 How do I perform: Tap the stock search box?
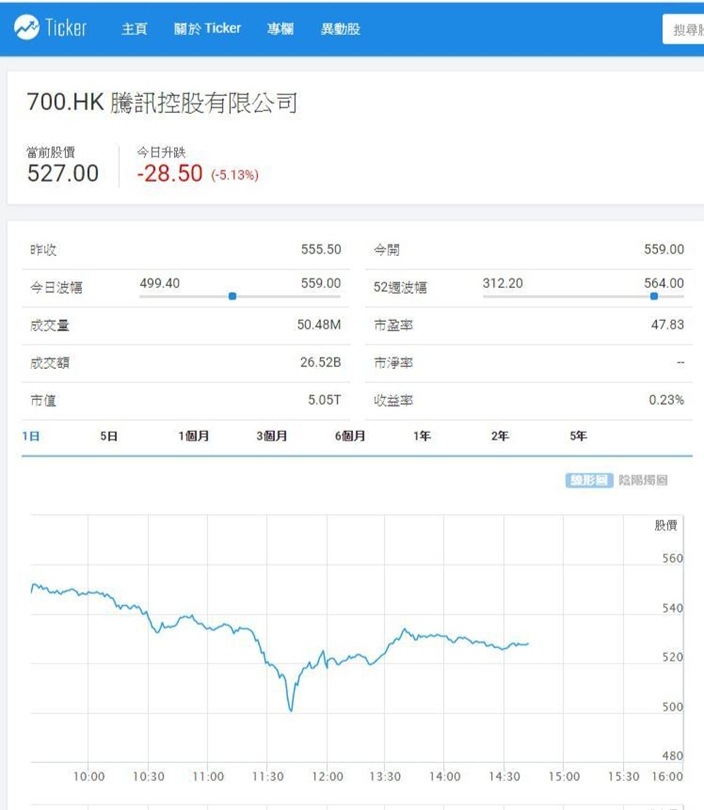click(x=683, y=29)
